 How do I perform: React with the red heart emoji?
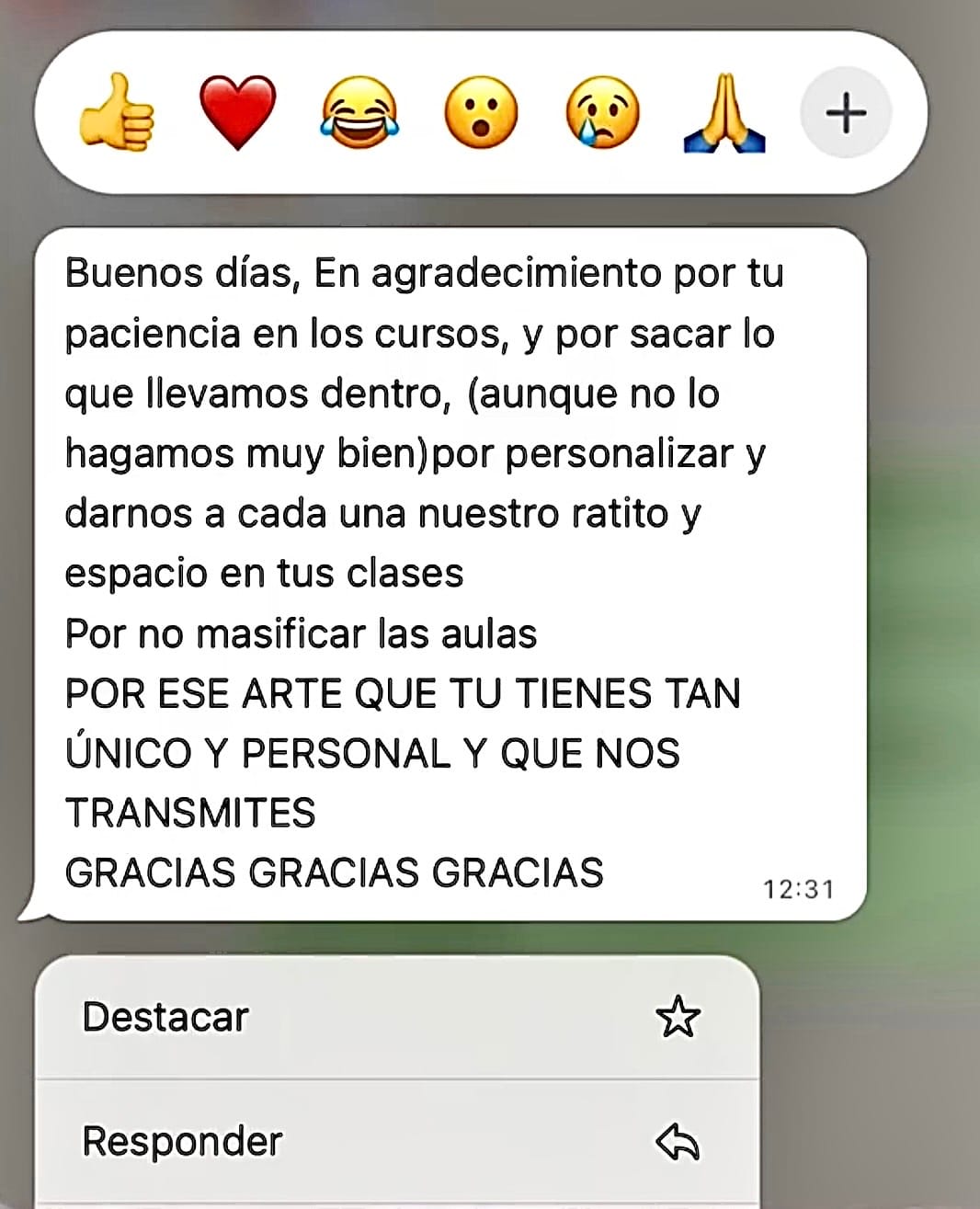pos(238,112)
